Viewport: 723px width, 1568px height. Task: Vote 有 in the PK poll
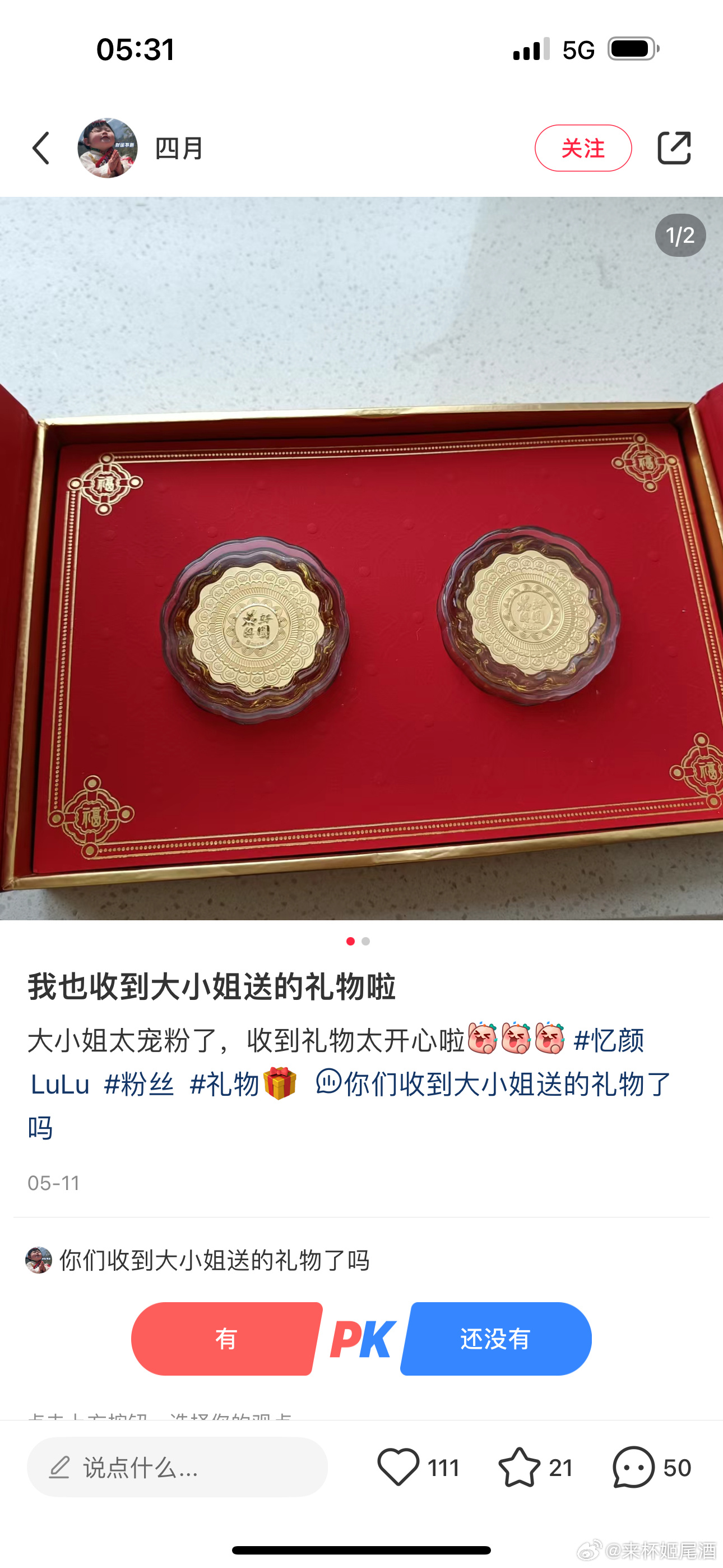pos(226,1339)
